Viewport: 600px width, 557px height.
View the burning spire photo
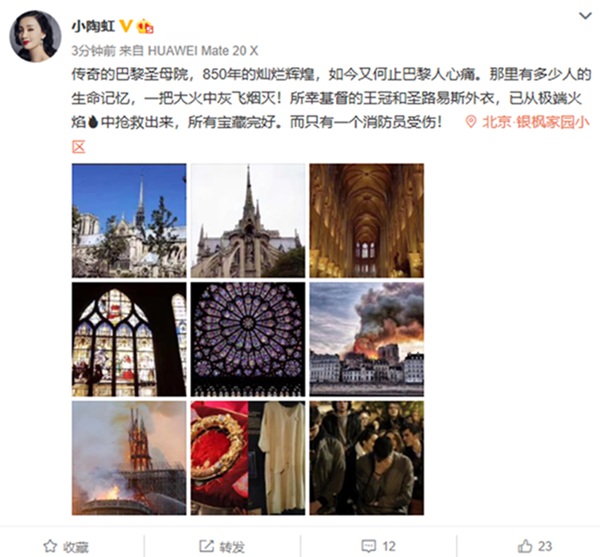click(x=129, y=457)
